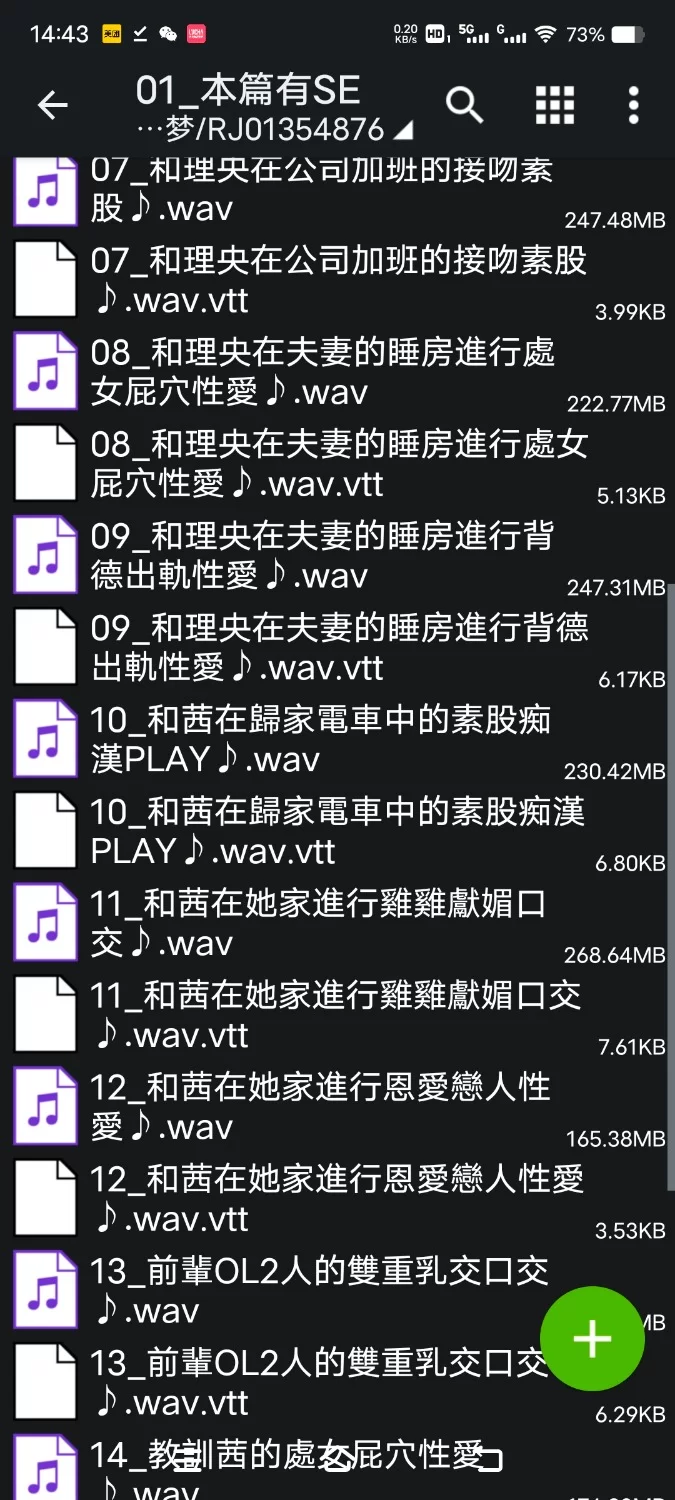Play the 10_ PLAY .wav audio file
The image size is (675, 1500).
point(320,740)
